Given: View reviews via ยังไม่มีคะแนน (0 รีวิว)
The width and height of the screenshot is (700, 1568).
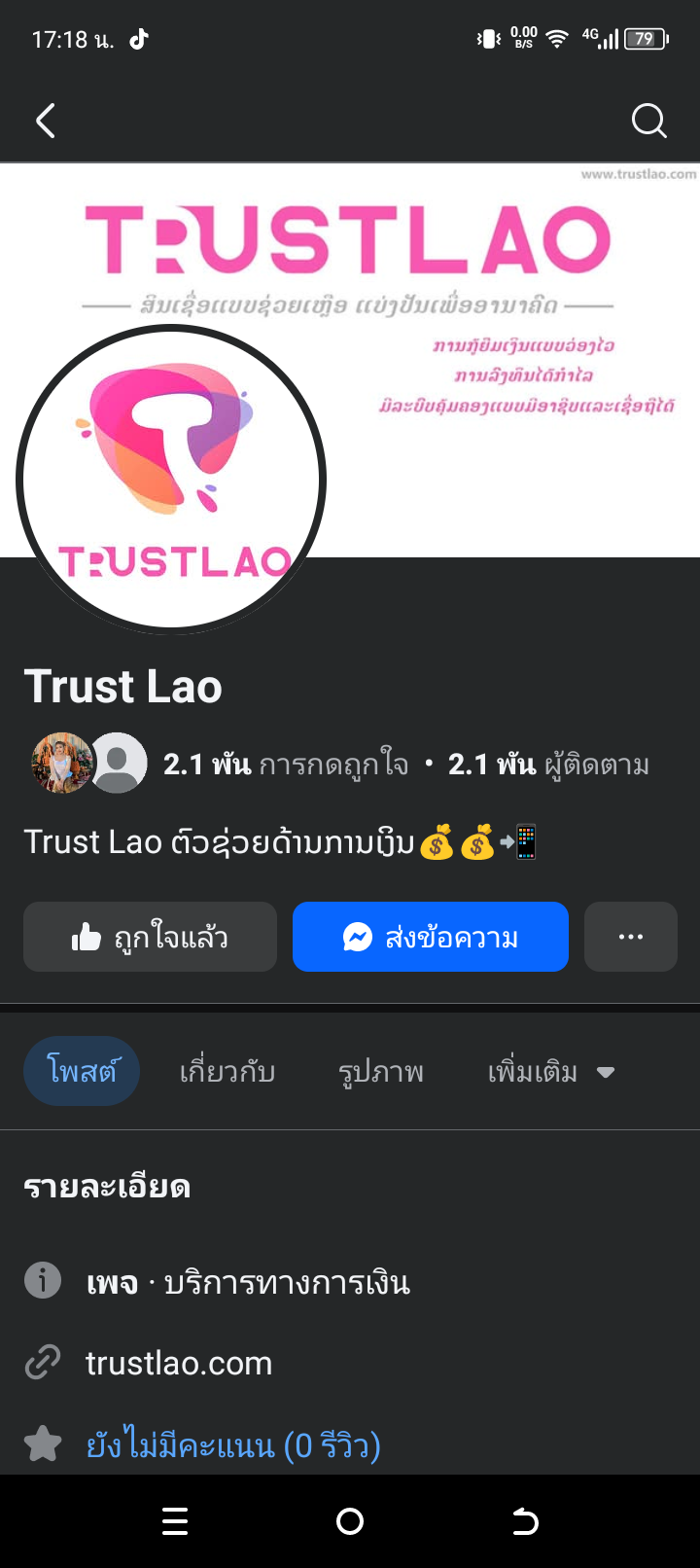Looking at the screenshot, I should (233, 1445).
